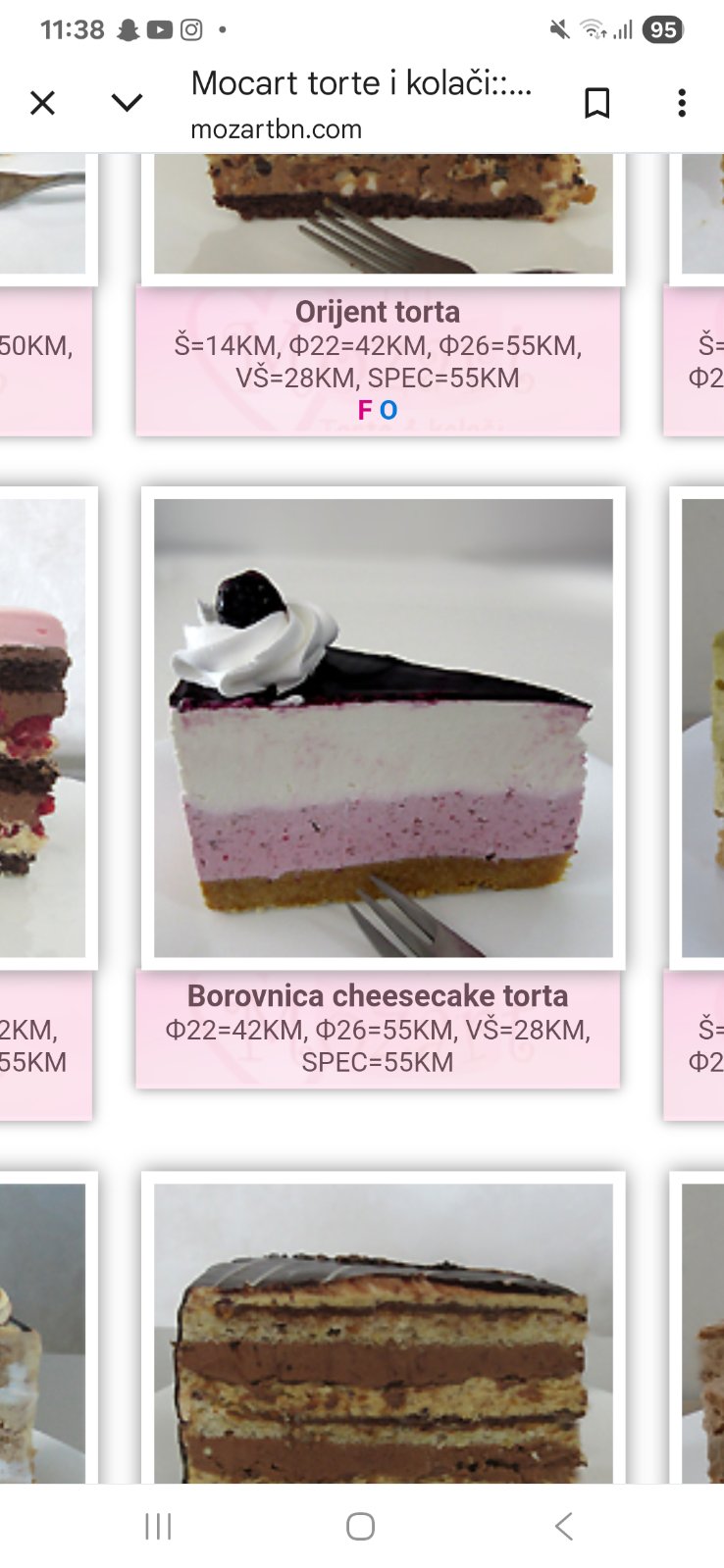Viewport: 724px width, 1568px height.
Task: Open the layered chocolate cake photo
Action: [383, 1334]
